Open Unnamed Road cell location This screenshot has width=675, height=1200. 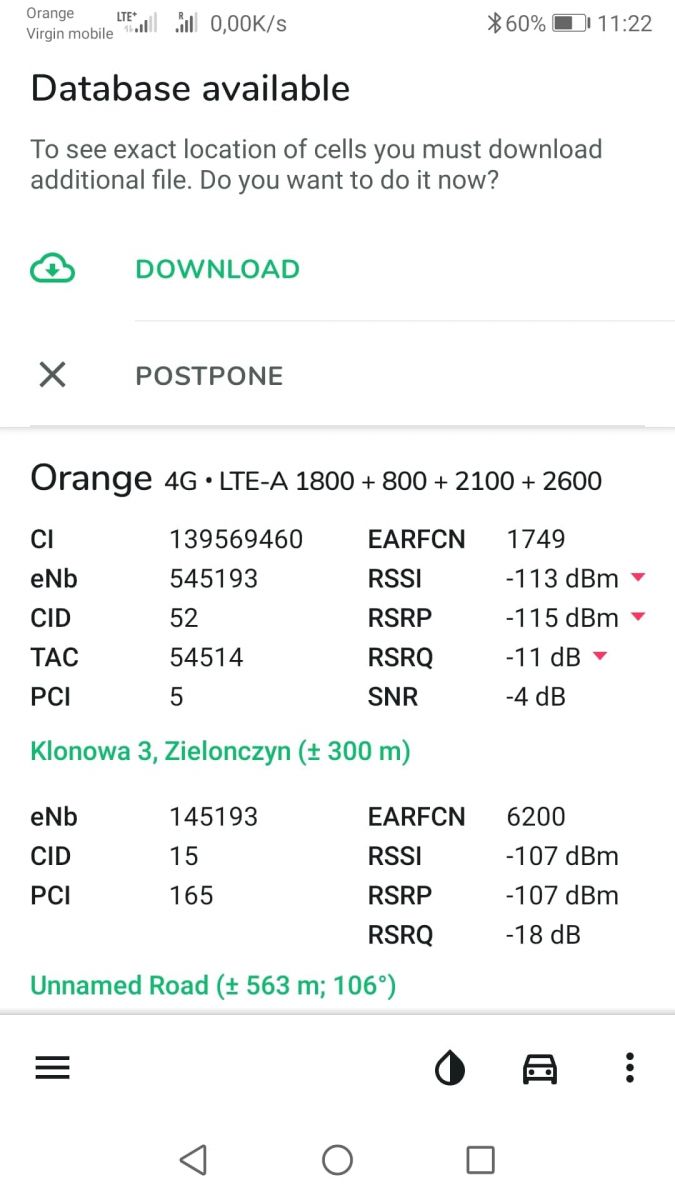coord(213,986)
